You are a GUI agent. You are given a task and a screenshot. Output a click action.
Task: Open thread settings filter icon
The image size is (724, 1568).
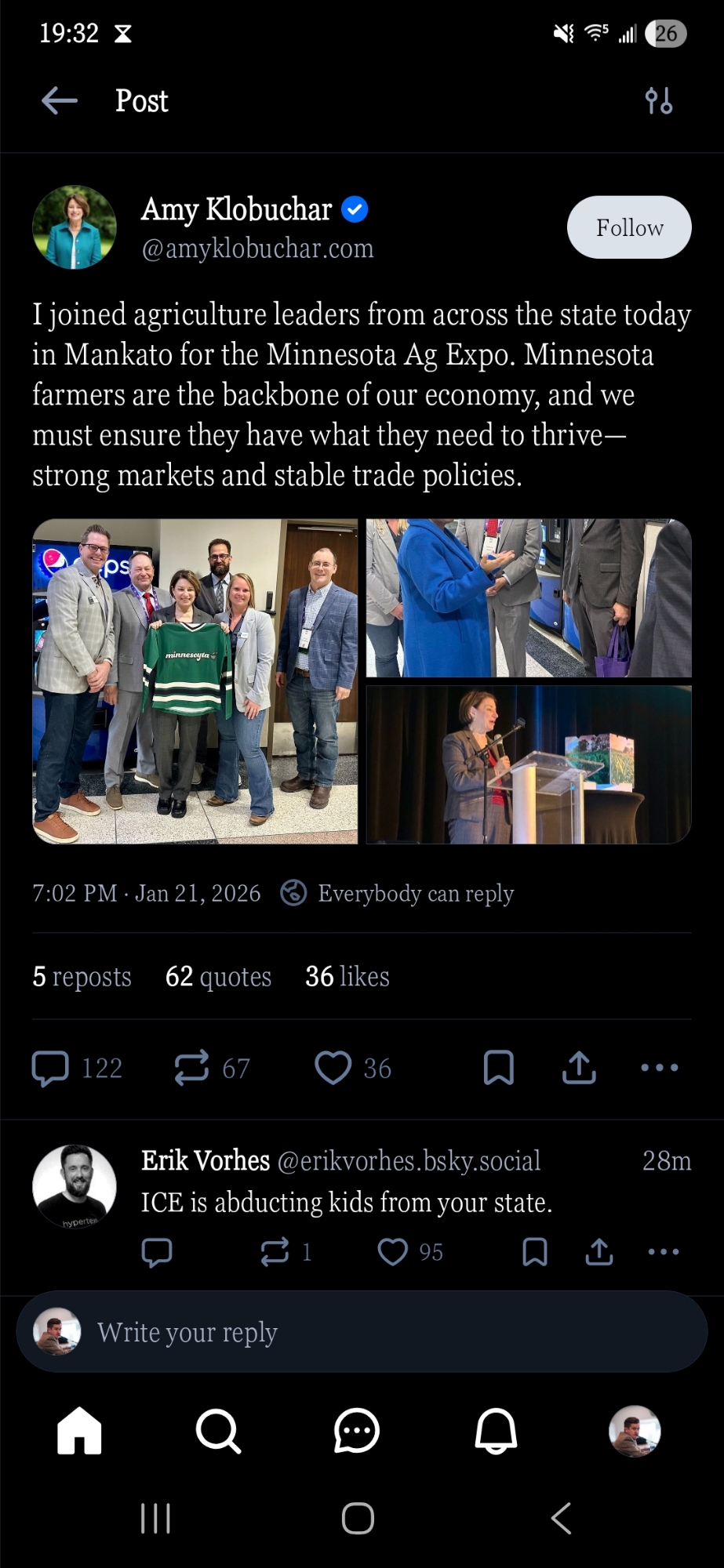tap(658, 101)
